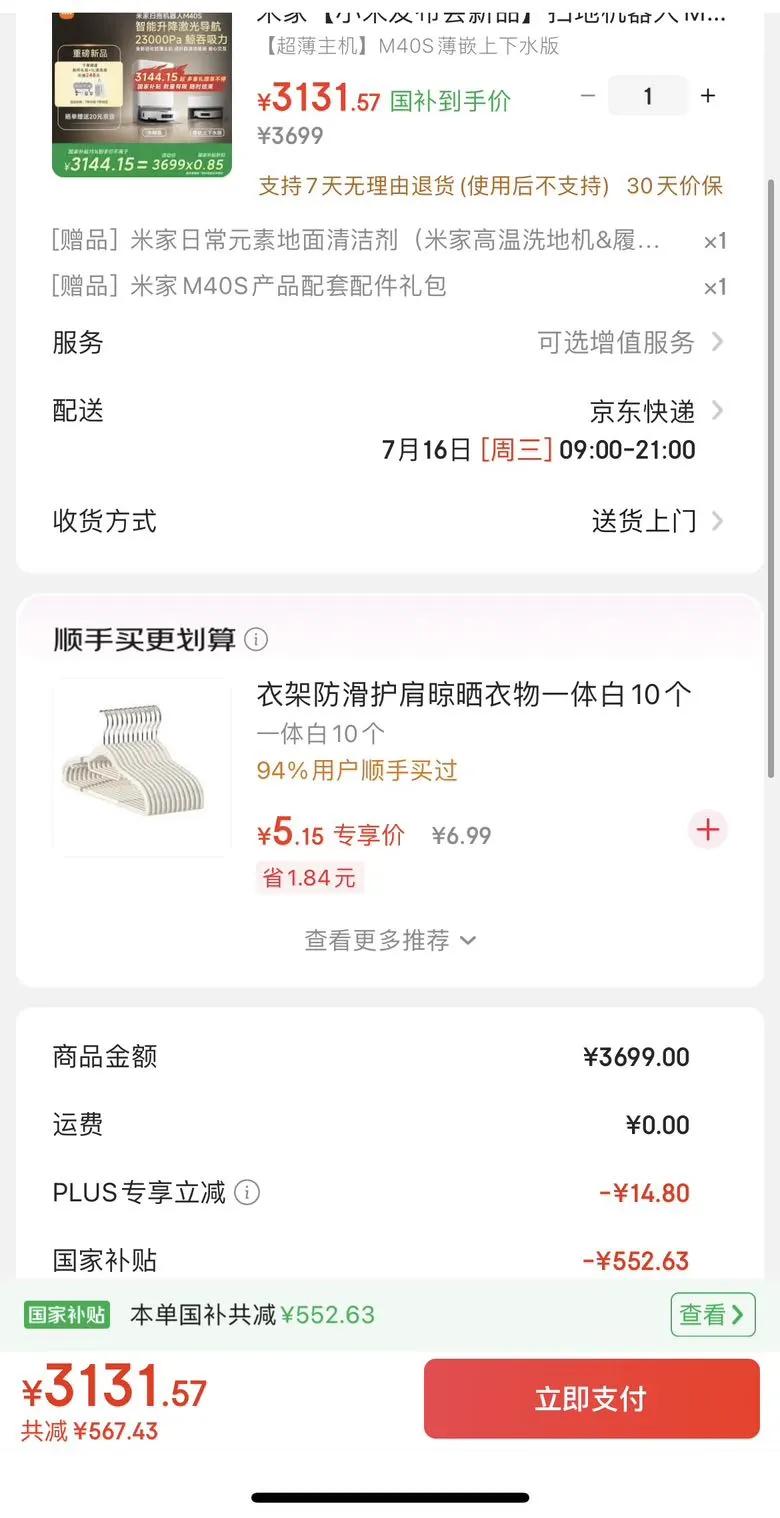
Task: Open info icon beside 顺手买更划算
Action: tap(256, 639)
